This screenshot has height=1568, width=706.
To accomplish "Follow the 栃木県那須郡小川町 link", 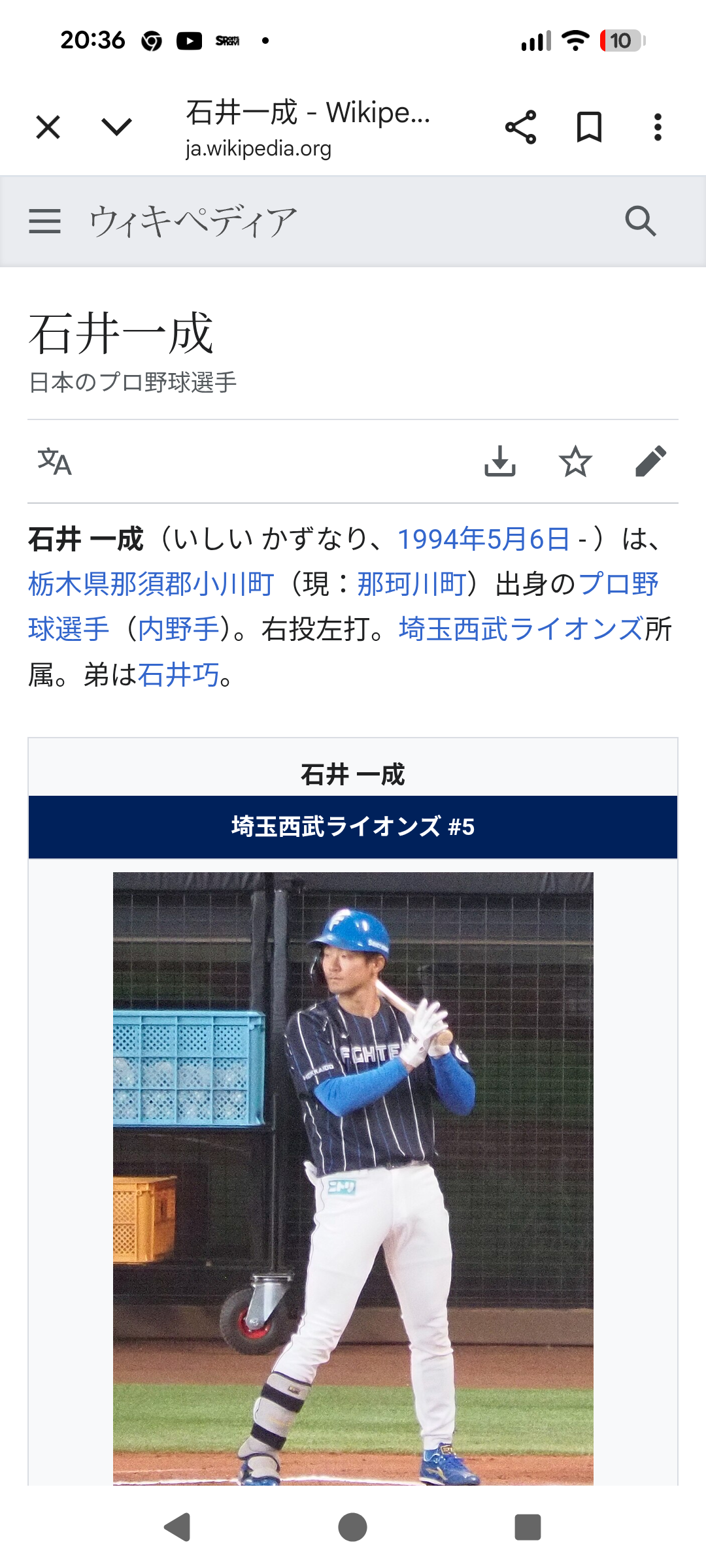I will pos(151,584).
